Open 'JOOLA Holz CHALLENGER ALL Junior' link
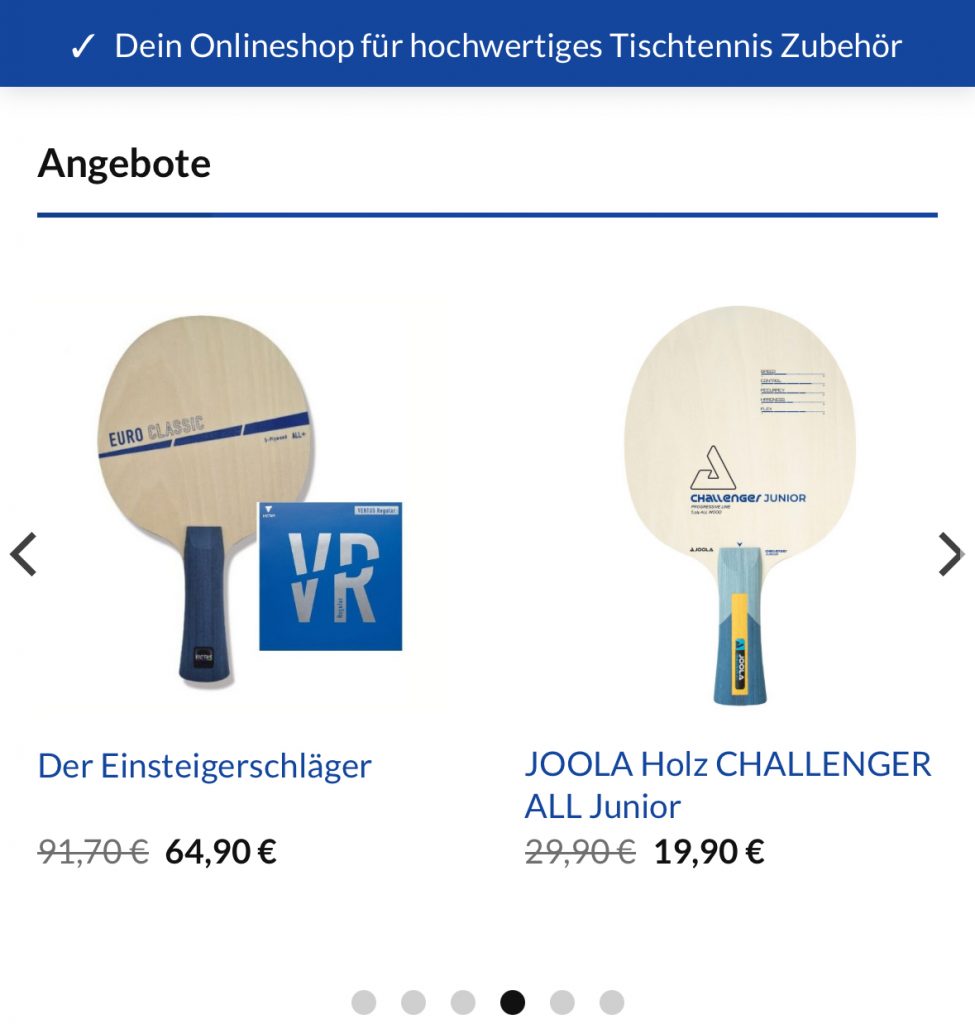The width and height of the screenshot is (975, 1024). [727, 785]
